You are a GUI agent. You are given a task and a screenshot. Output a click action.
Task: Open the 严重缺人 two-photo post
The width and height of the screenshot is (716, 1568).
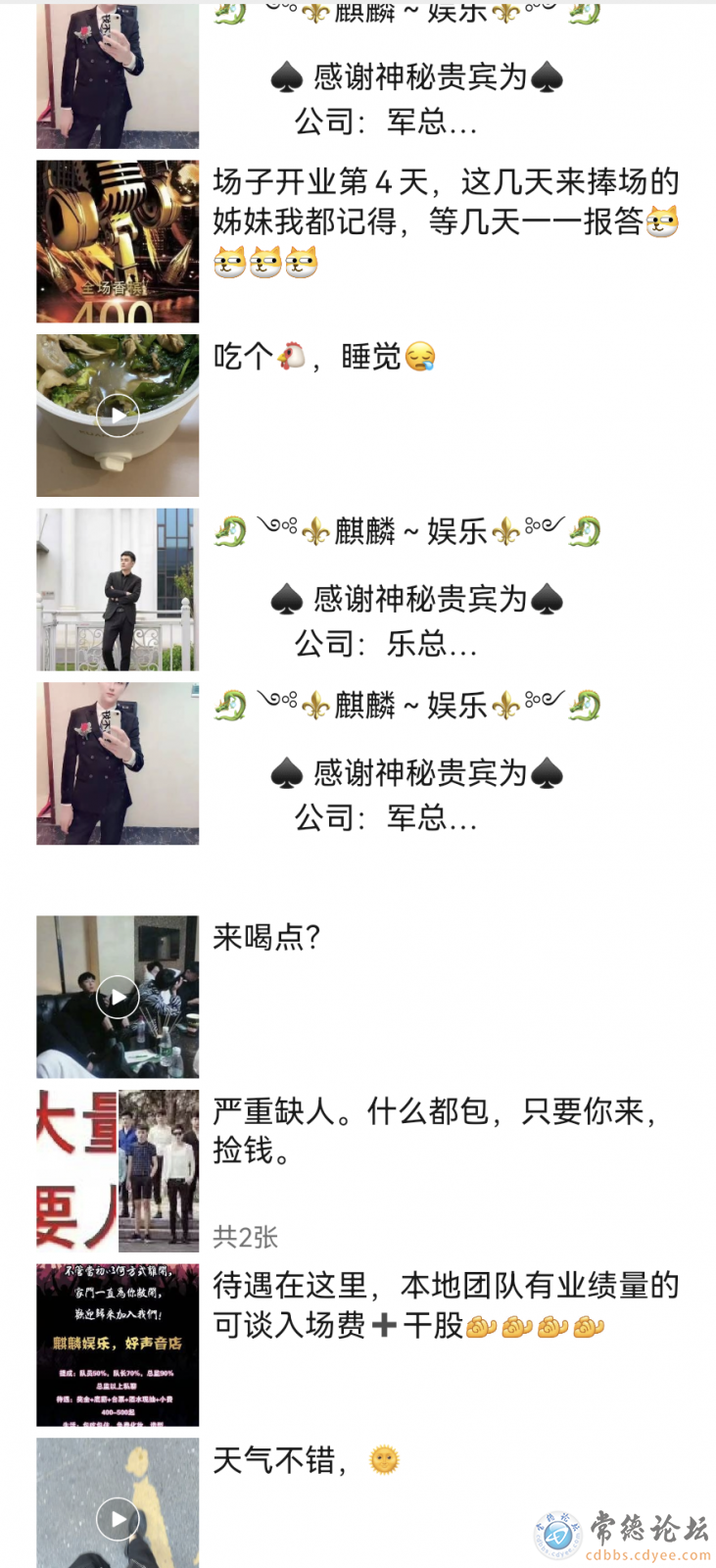coord(434,1130)
